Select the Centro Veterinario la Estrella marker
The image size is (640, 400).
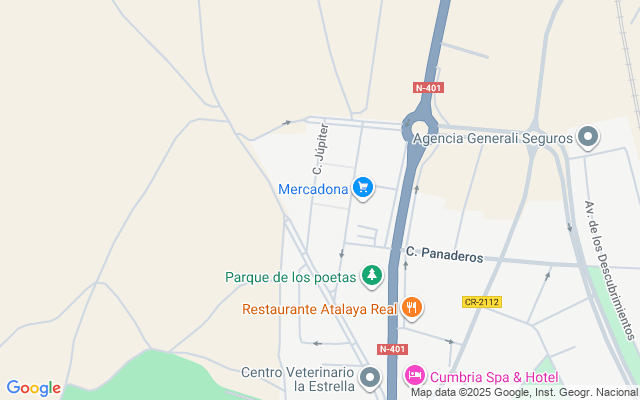pos(371,378)
